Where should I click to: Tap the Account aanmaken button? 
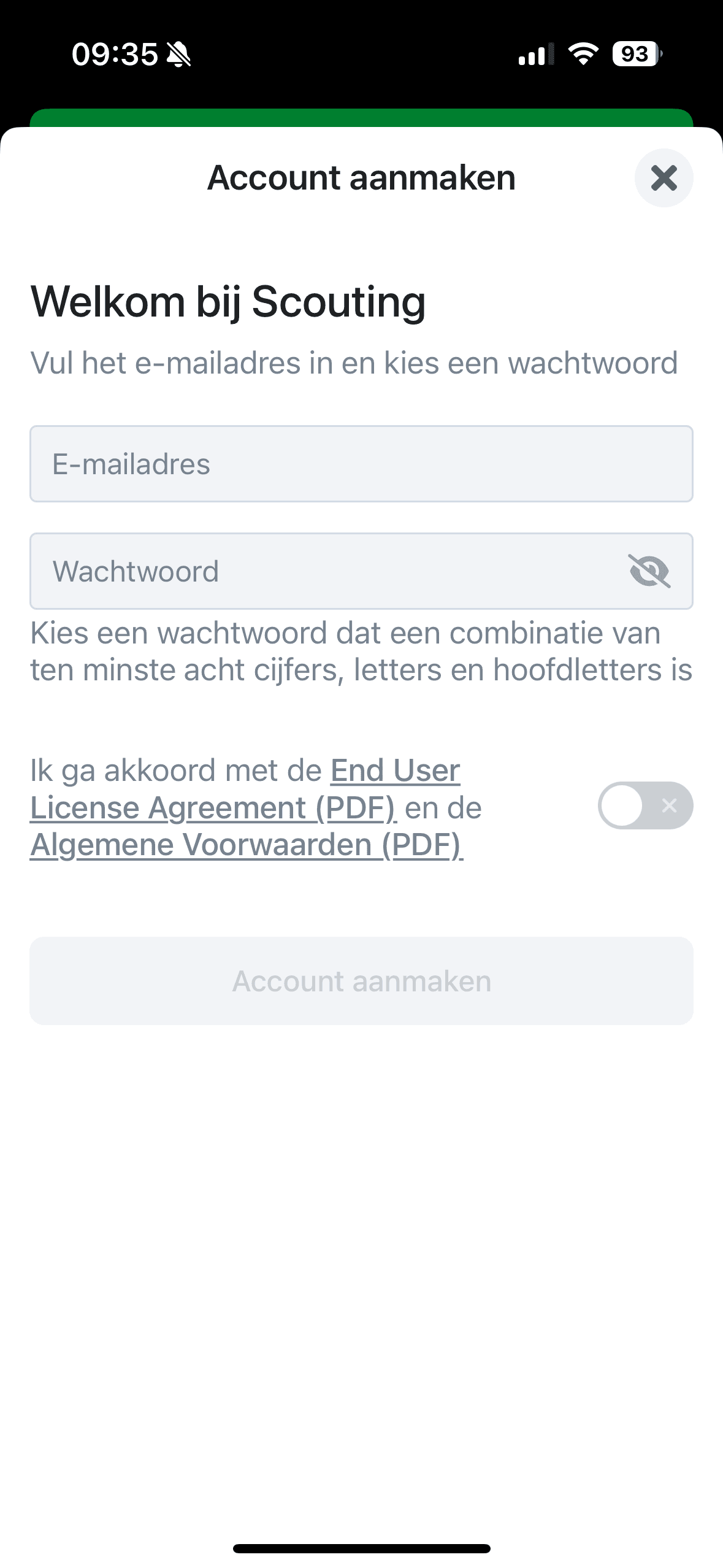pyautogui.click(x=361, y=980)
